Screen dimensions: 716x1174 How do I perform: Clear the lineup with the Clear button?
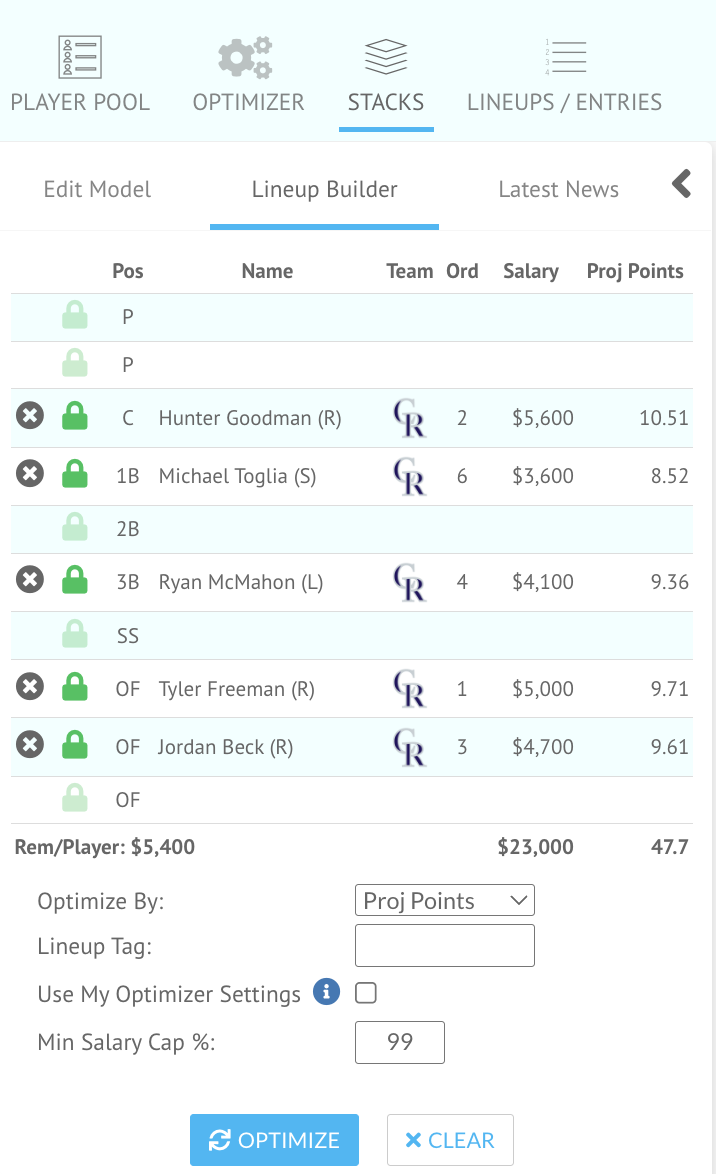coord(450,1140)
